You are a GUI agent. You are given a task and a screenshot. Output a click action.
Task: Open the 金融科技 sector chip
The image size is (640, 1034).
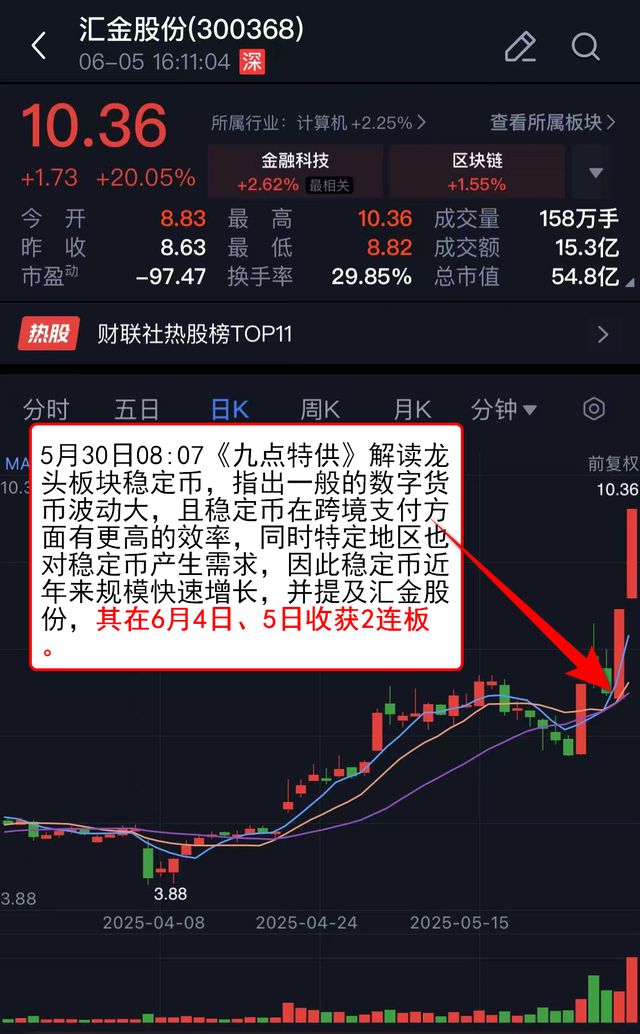pyautogui.click(x=295, y=171)
